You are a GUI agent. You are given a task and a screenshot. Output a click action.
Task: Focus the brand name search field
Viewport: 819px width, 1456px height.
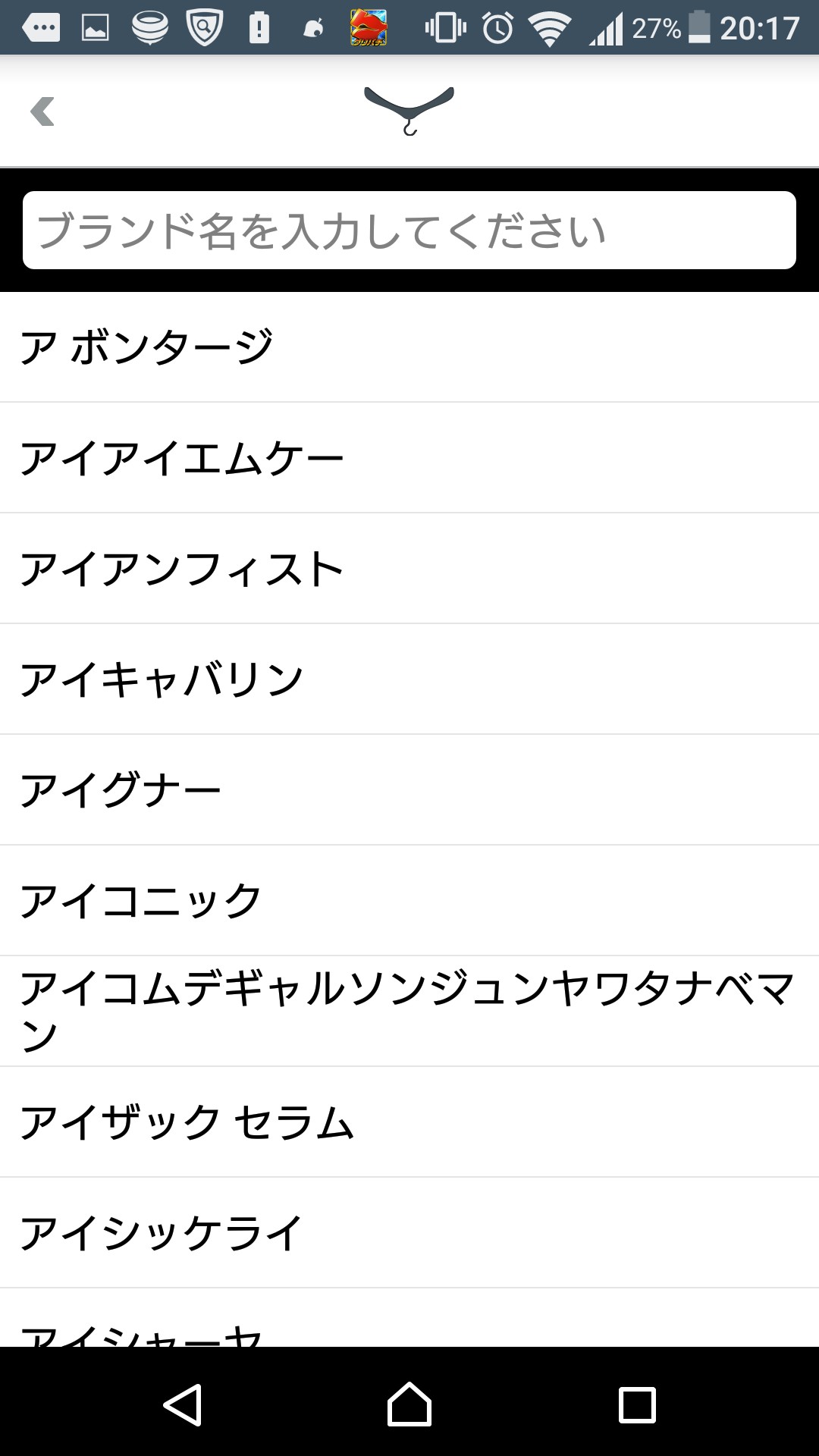[x=409, y=231]
